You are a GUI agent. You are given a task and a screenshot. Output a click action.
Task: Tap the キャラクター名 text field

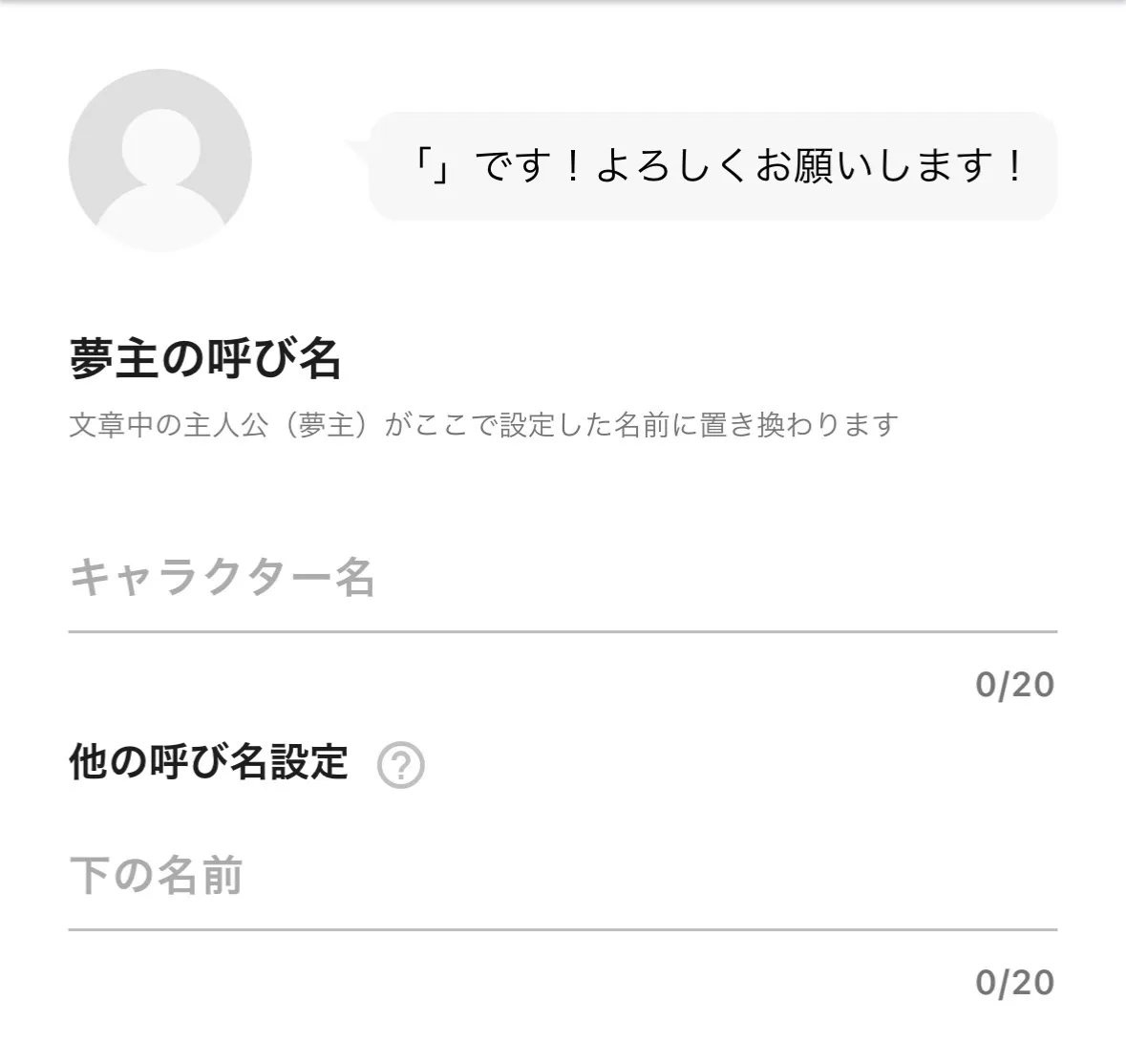[562, 579]
